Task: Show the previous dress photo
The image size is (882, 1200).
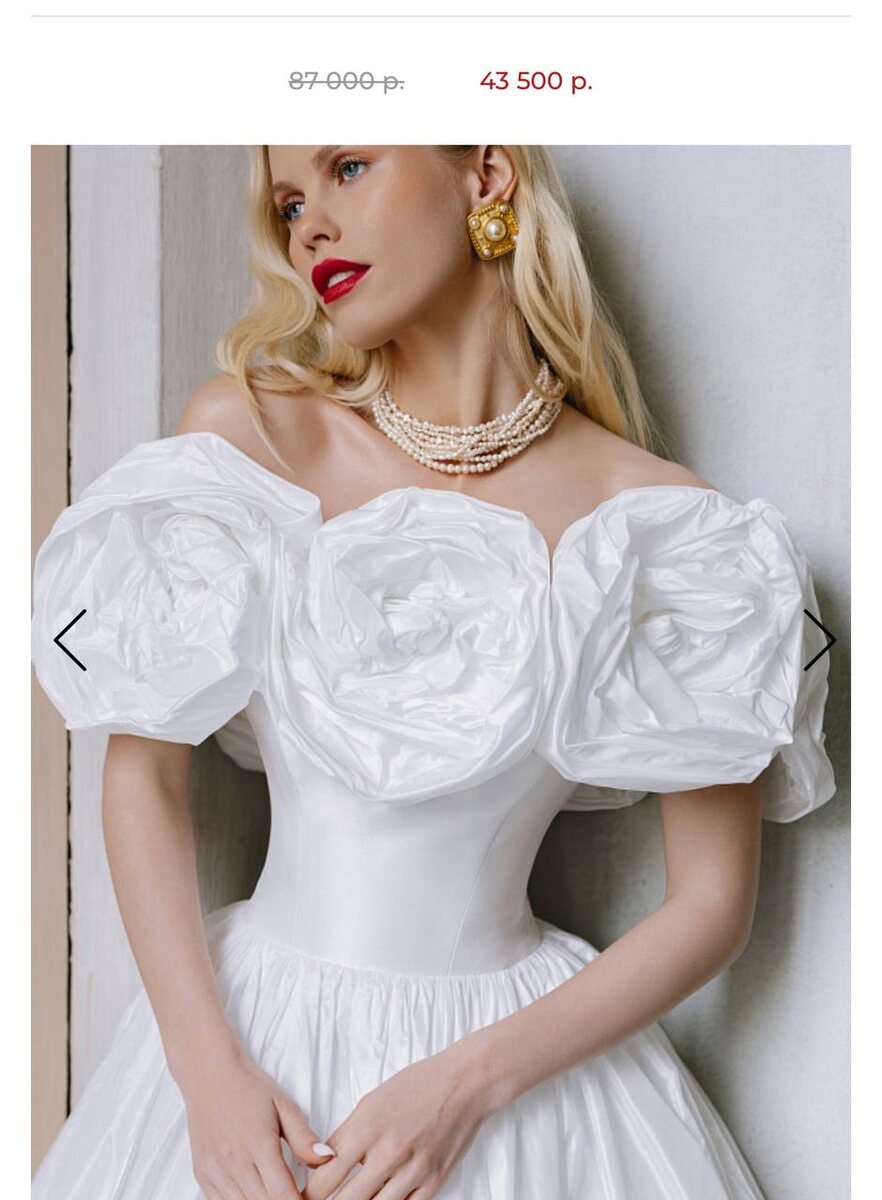Action: click(x=70, y=640)
